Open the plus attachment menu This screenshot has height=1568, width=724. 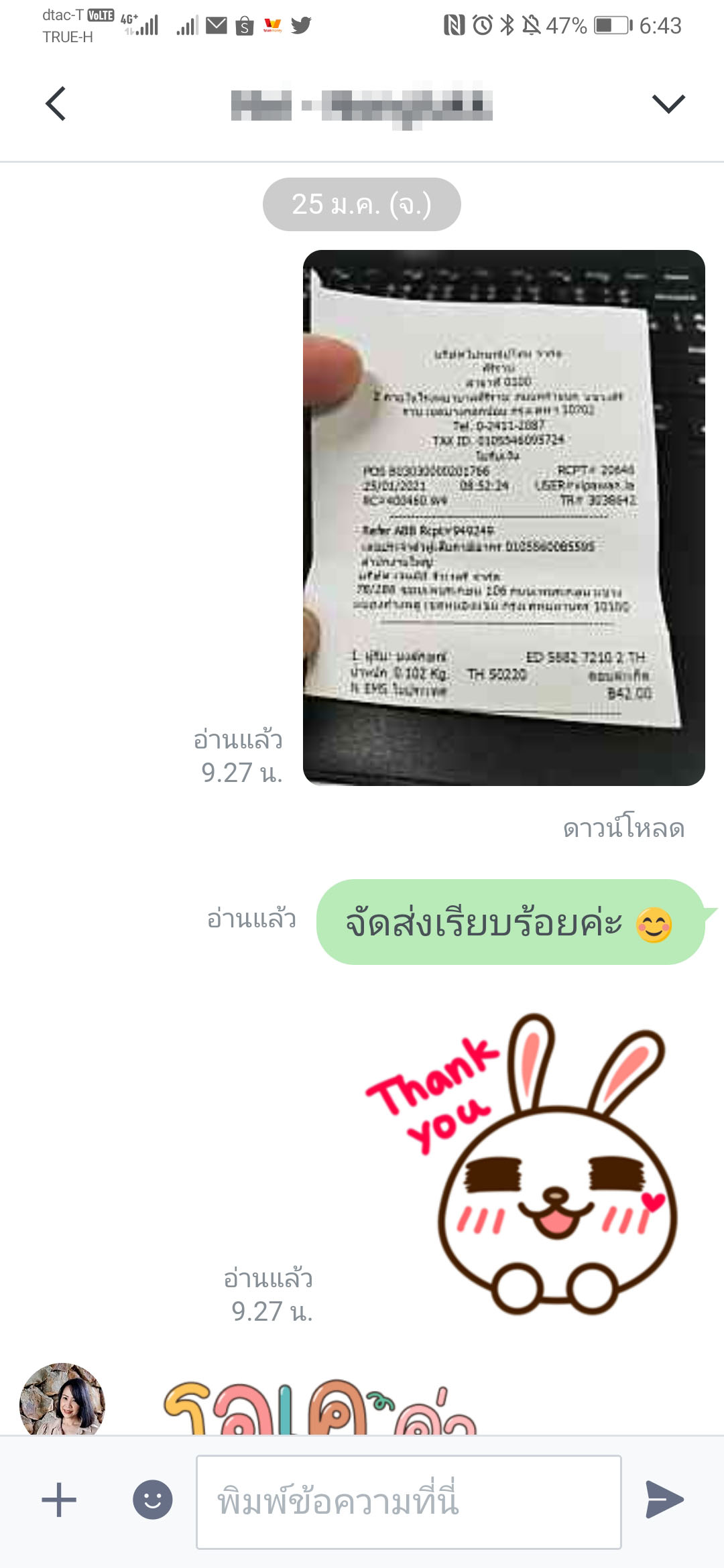click(x=59, y=1500)
